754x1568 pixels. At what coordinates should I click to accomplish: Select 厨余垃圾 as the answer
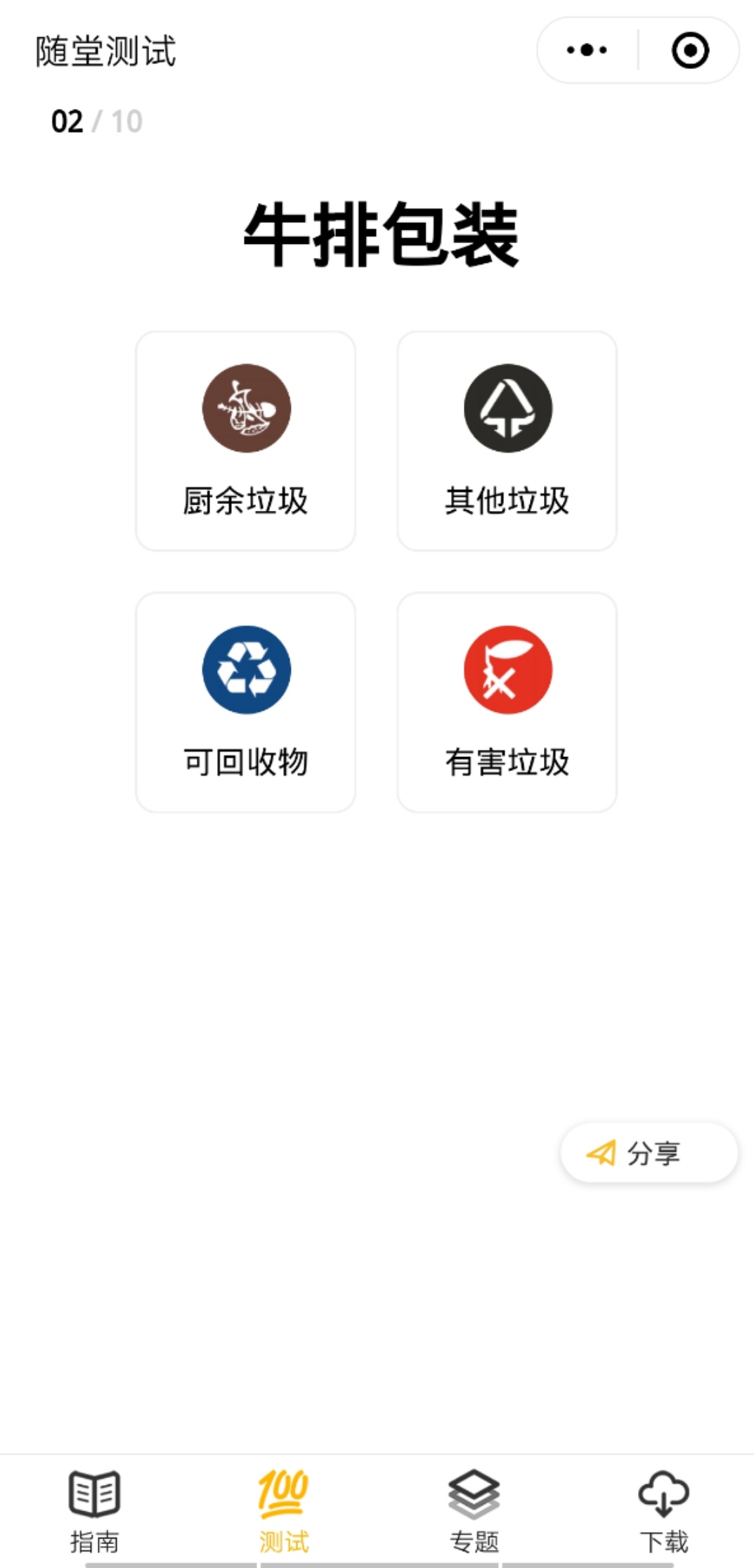tap(245, 441)
